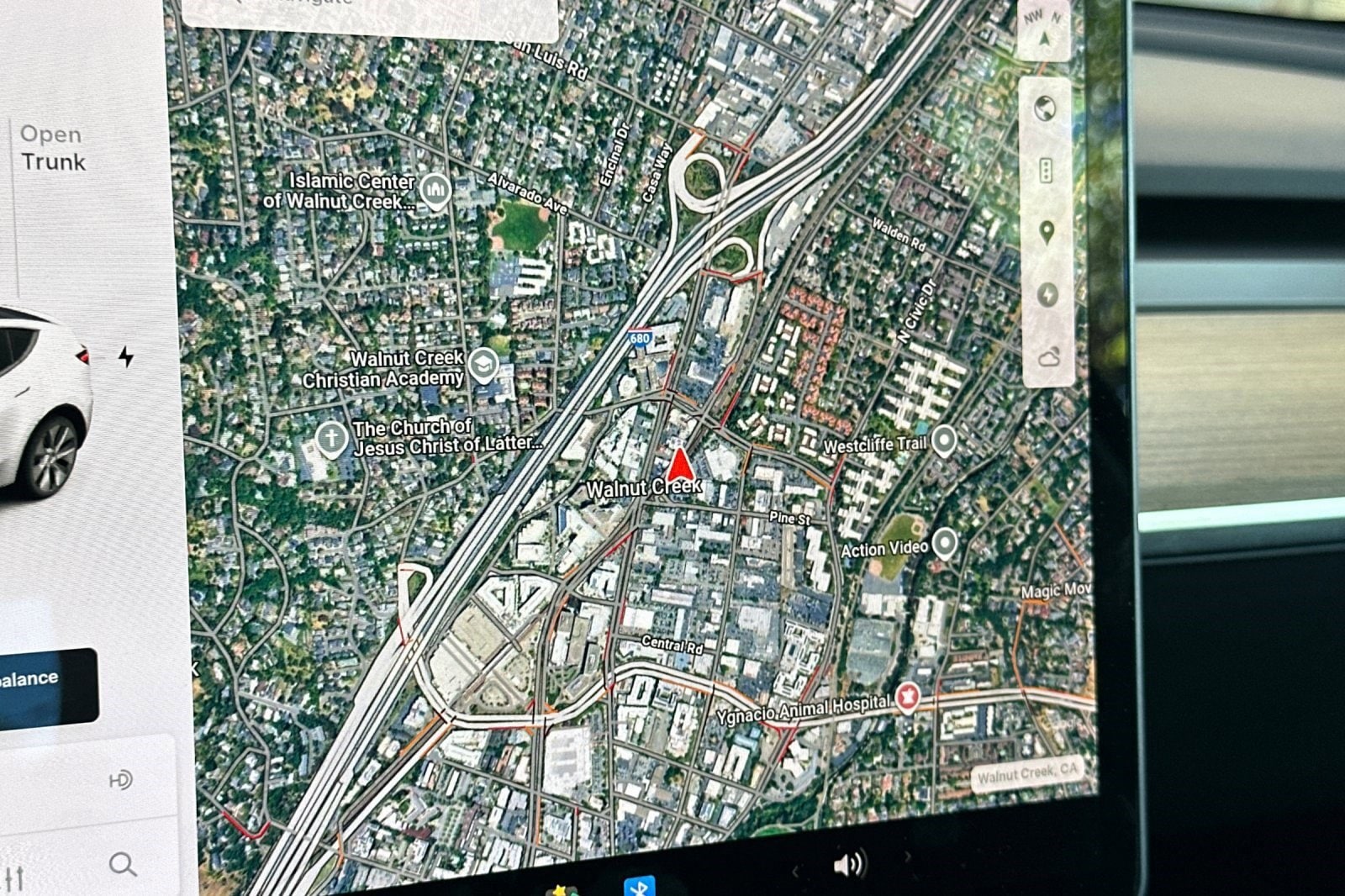The height and width of the screenshot is (896, 1345).
Task: Select the Ygnacio Animal Hospital marker
Action: click(906, 697)
